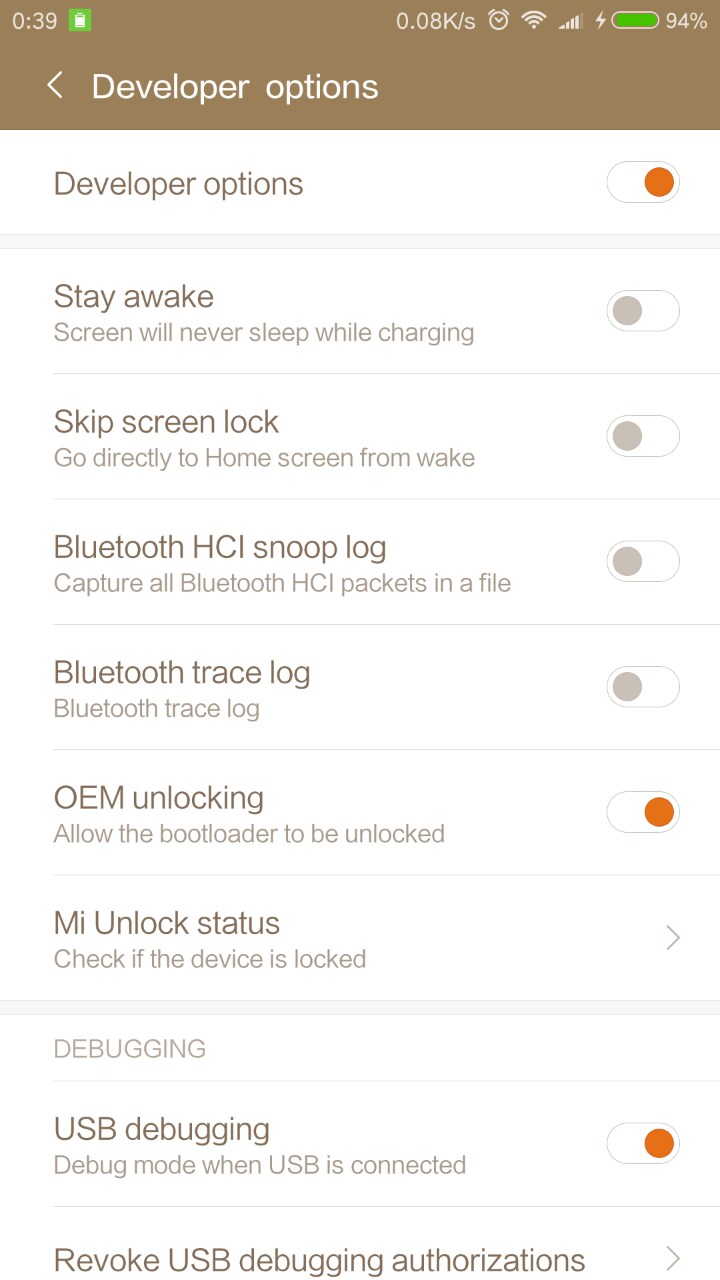Turn off the main Developer options switch
This screenshot has width=720, height=1280.
[x=643, y=183]
